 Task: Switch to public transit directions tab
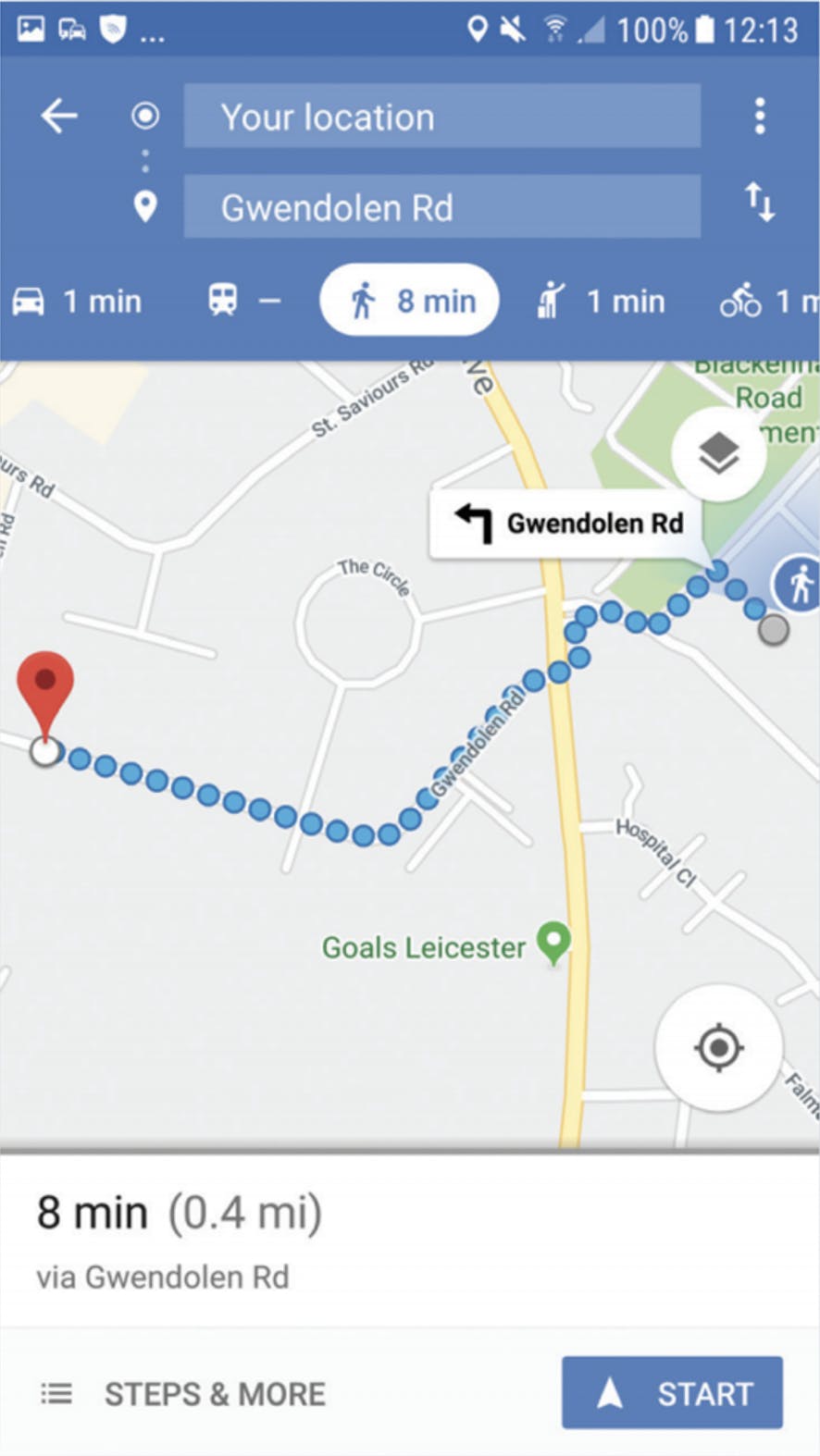pos(243,302)
